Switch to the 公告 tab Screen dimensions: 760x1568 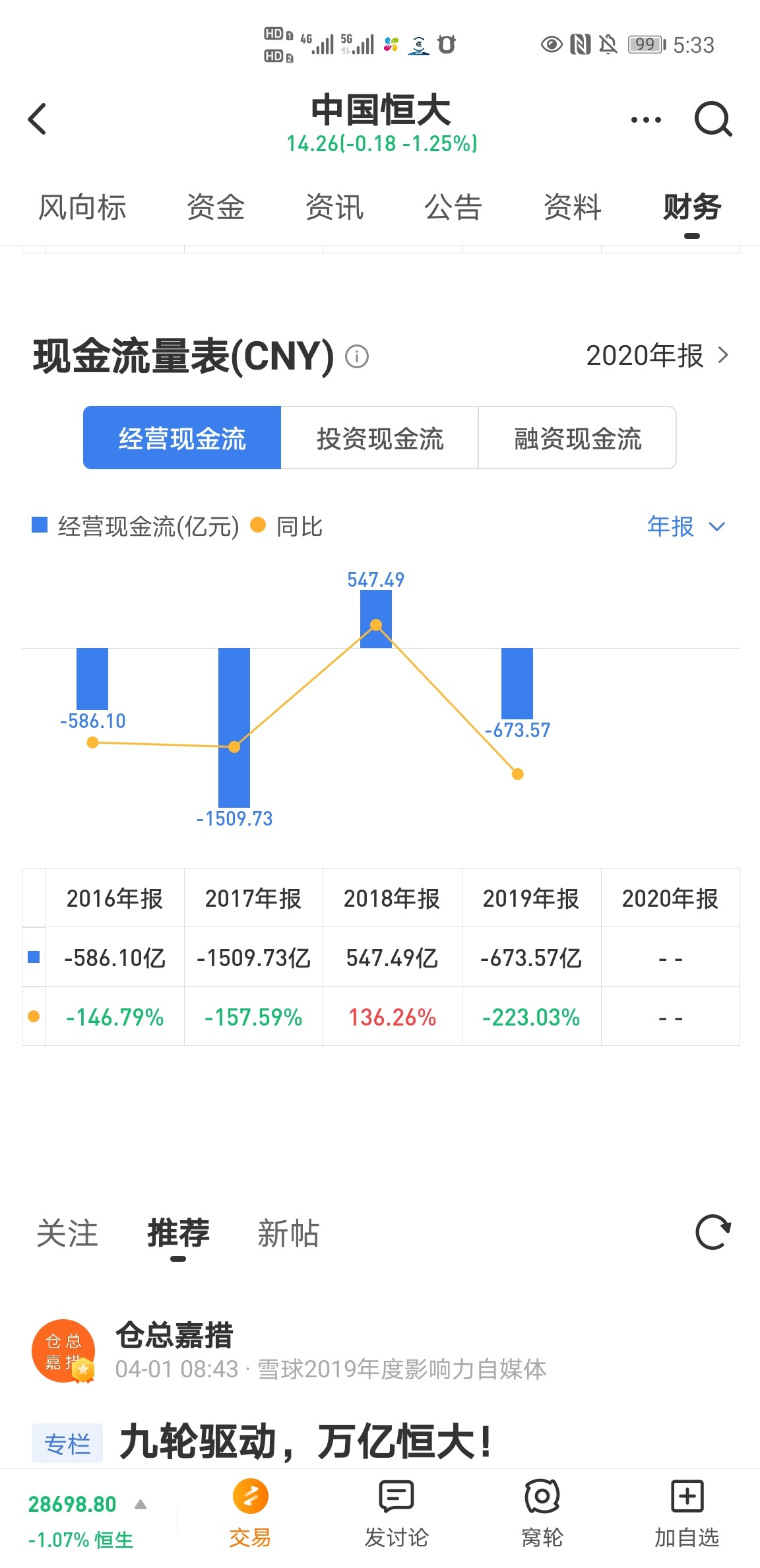pyautogui.click(x=453, y=207)
